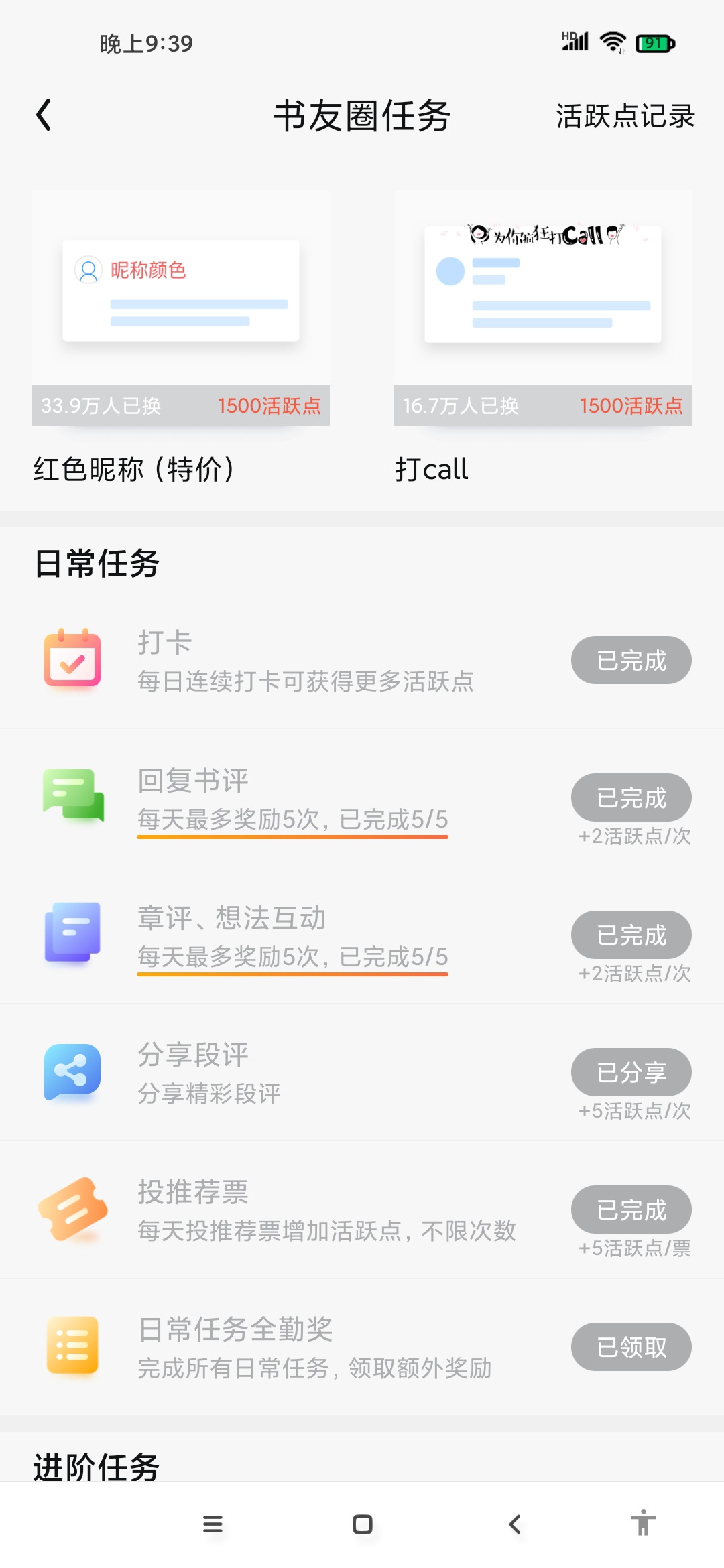
Task: Tap 已领取 button for 日常任务全勤奖
Action: [x=631, y=1347]
